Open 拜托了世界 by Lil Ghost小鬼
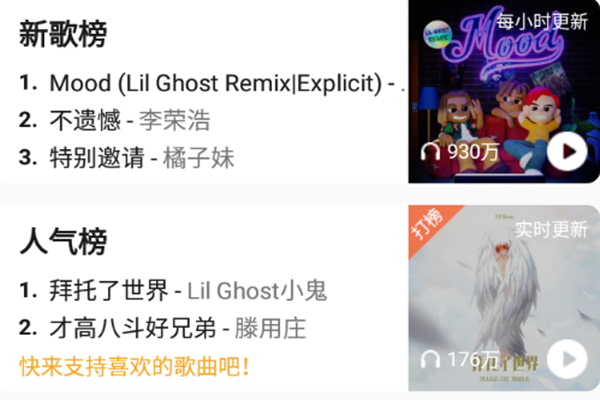 click(188, 291)
